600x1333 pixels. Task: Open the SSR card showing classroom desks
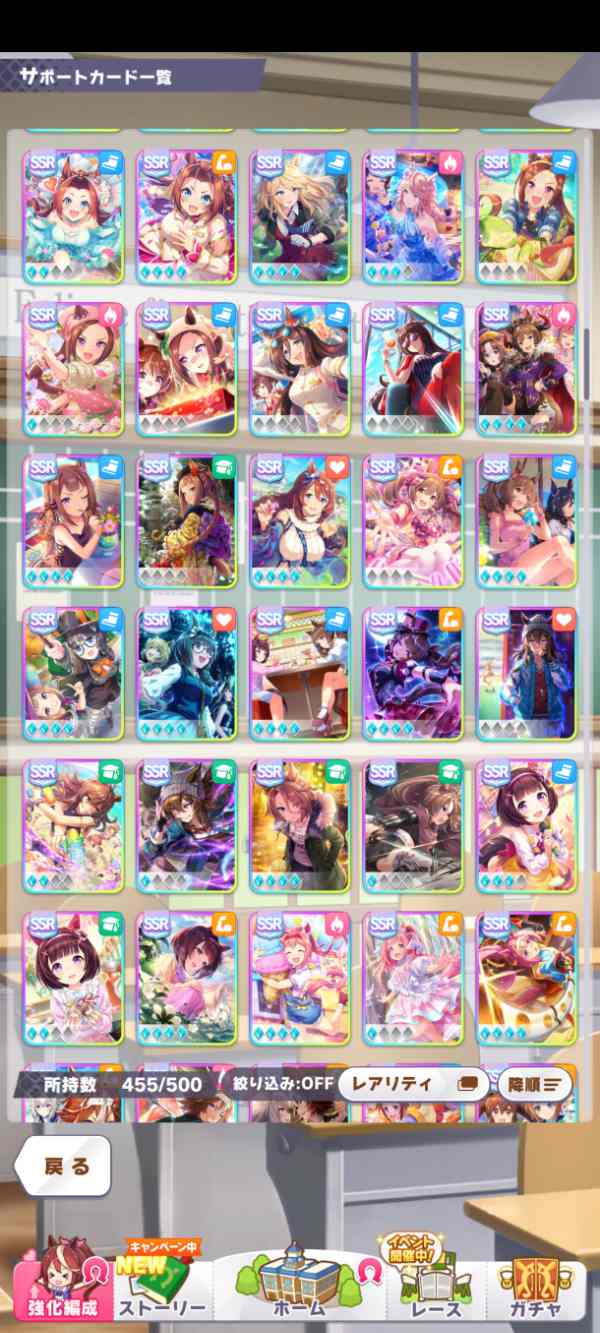pyautogui.click(x=299, y=674)
